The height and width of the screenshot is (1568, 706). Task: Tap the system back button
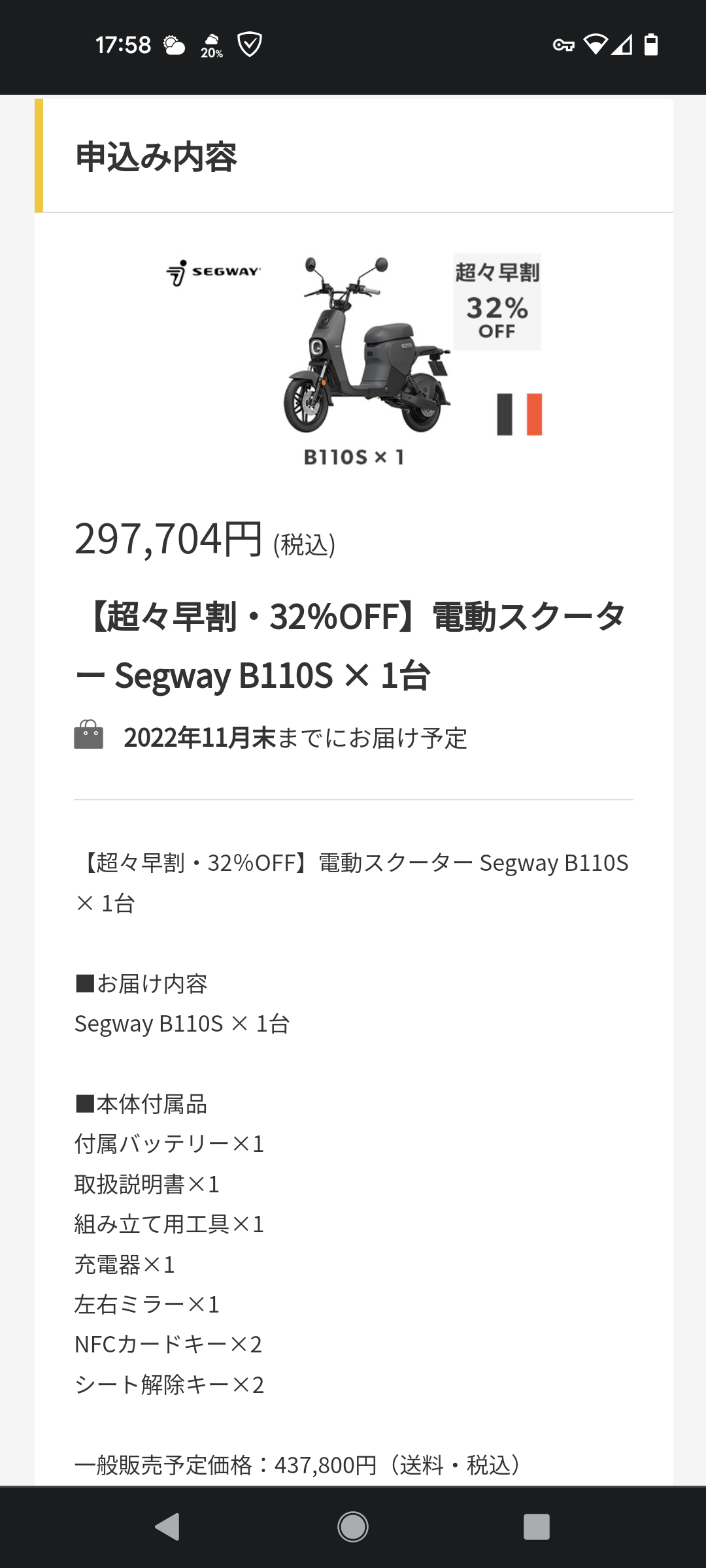point(167,1527)
